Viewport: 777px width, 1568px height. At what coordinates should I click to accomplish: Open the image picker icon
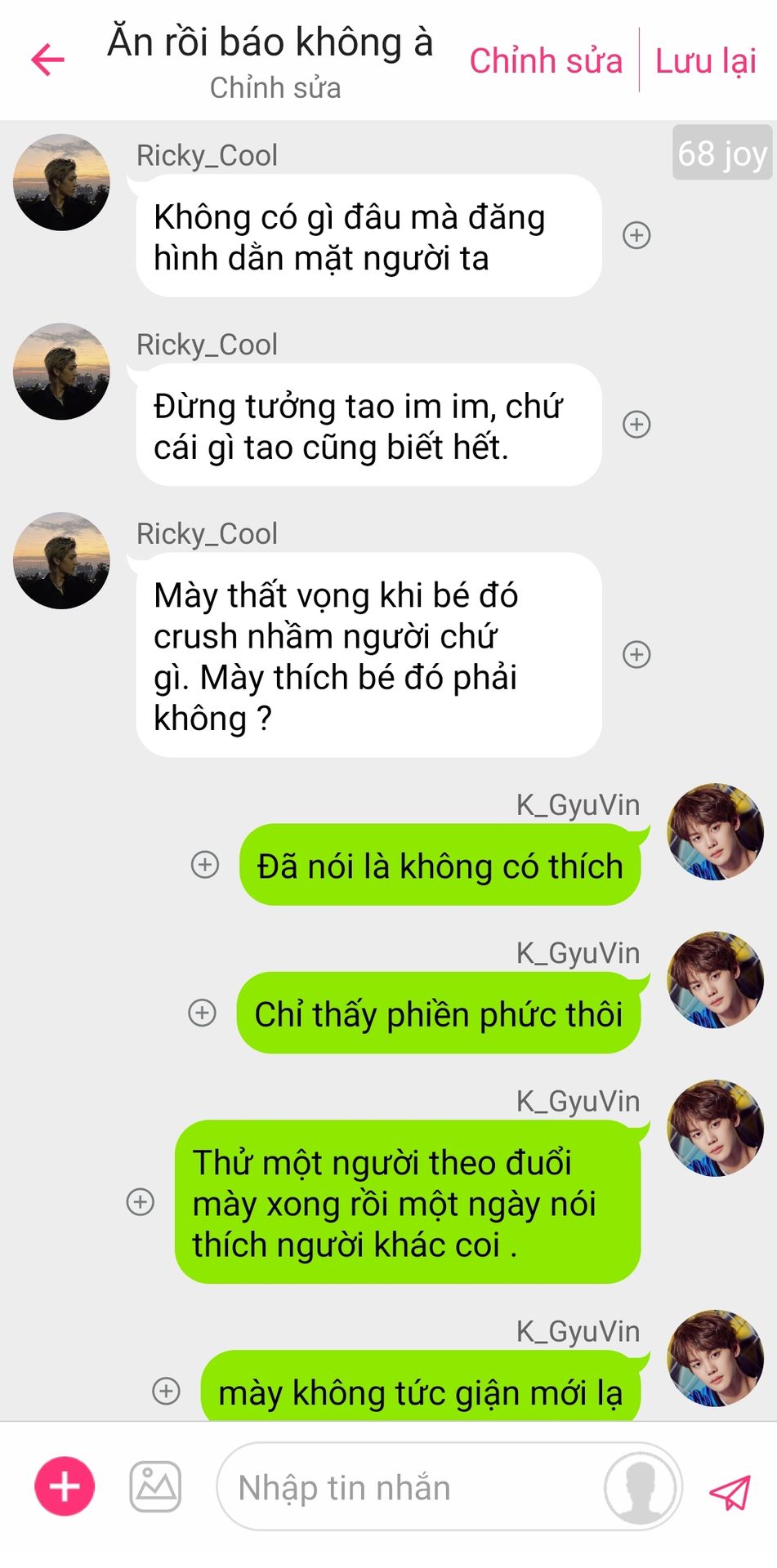[155, 1486]
